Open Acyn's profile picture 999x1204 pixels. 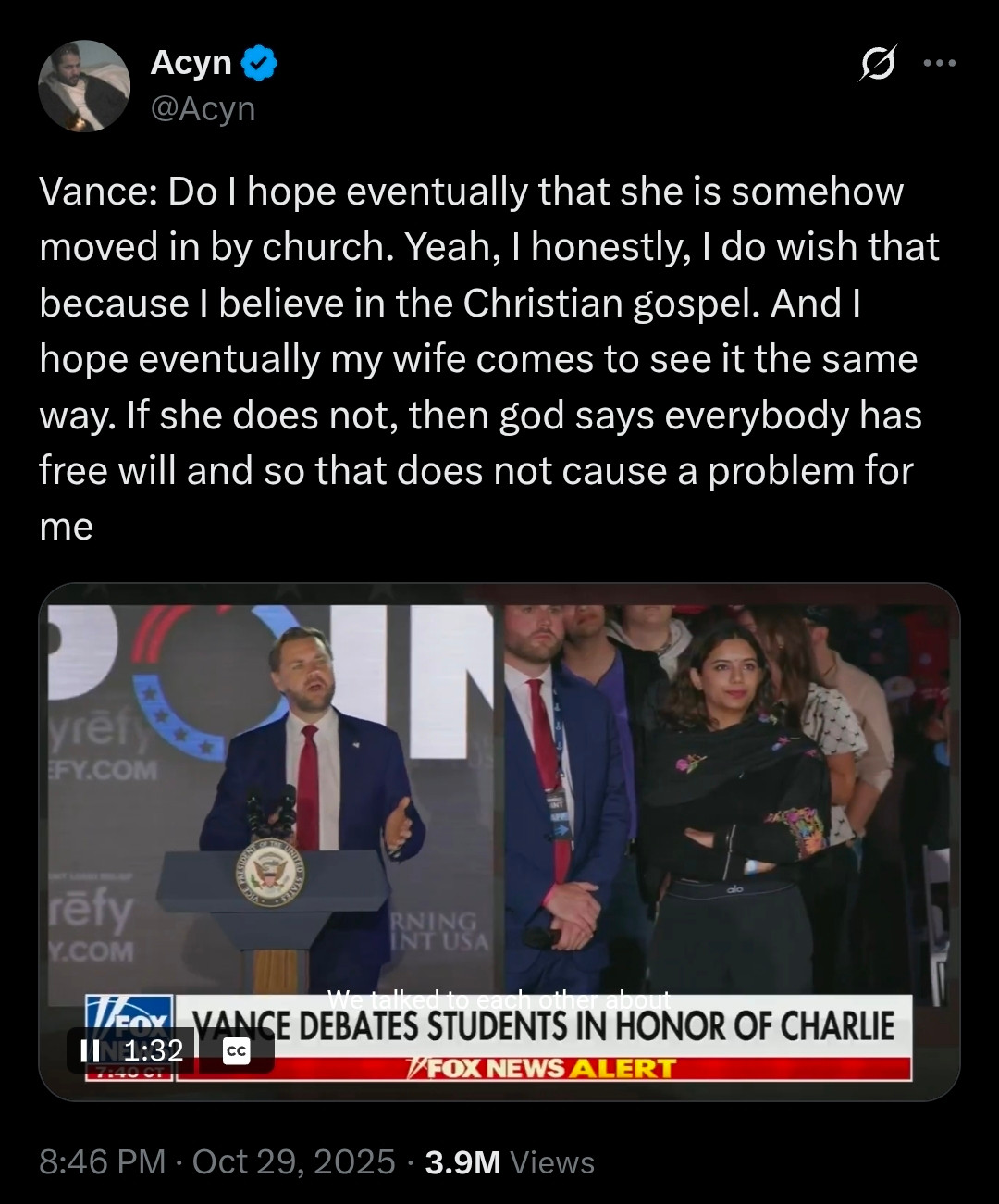tap(84, 86)
